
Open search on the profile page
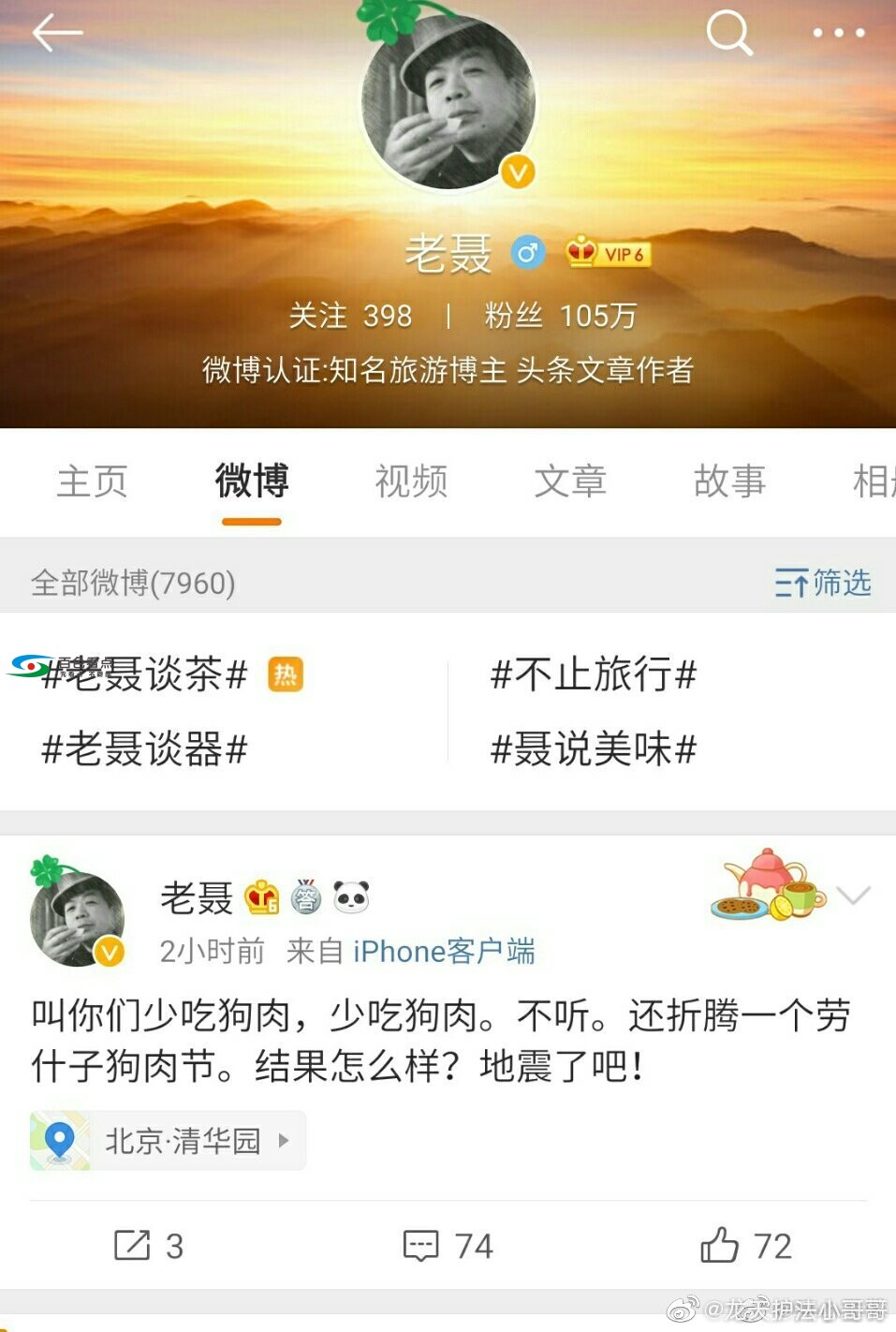click(x=728, y=34)
